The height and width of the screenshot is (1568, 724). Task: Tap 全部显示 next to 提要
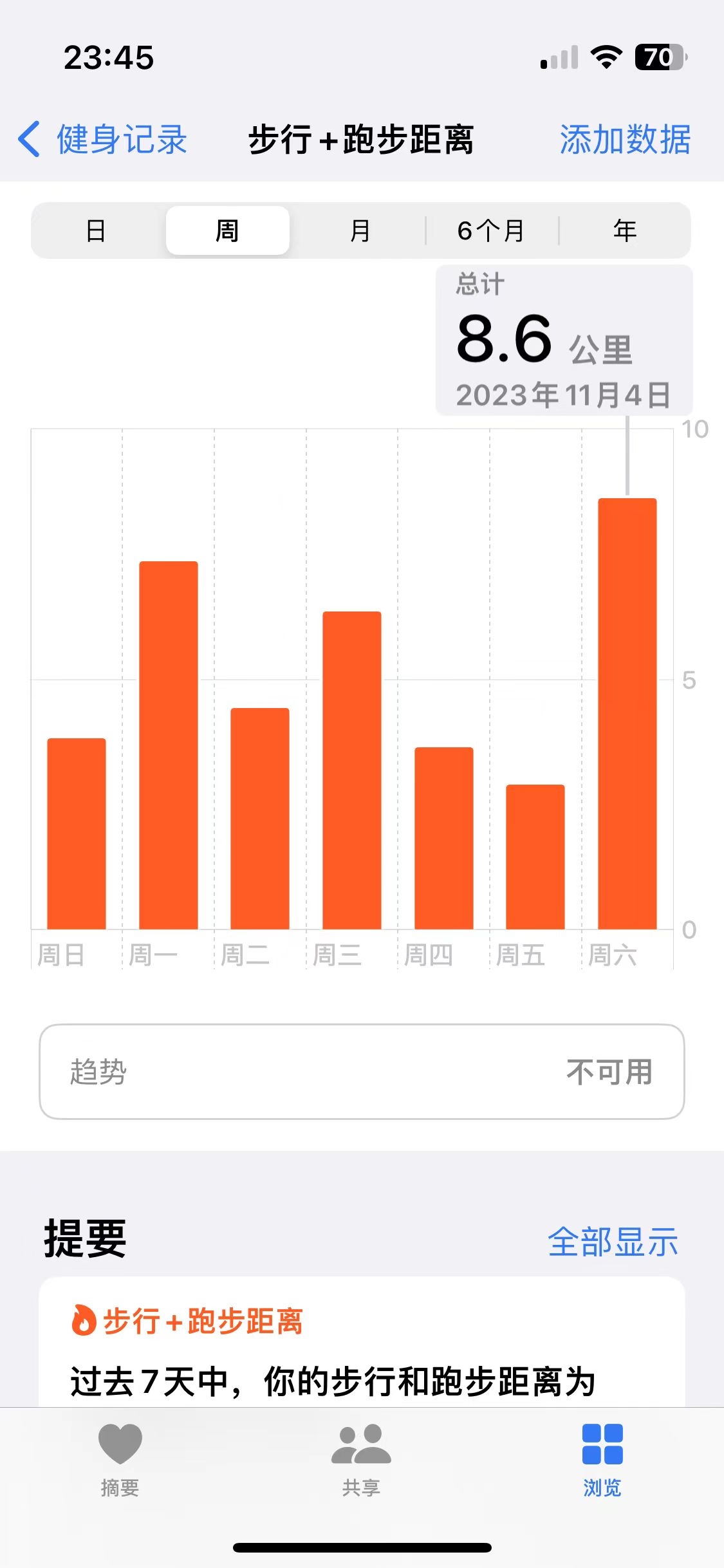[613, 1242]
